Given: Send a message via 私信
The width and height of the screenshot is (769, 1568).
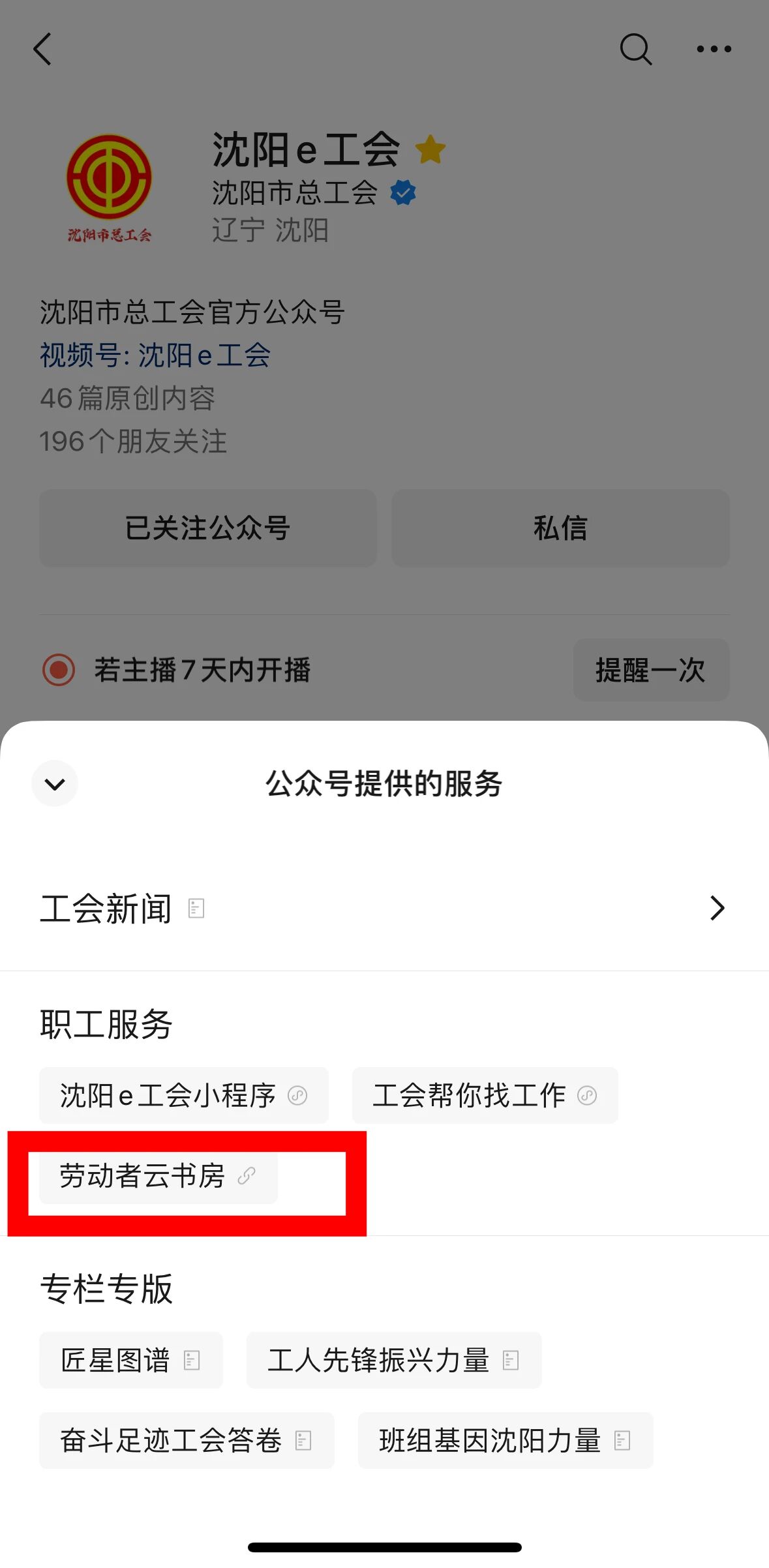Looking at the screenshot, I should (560, 528).
